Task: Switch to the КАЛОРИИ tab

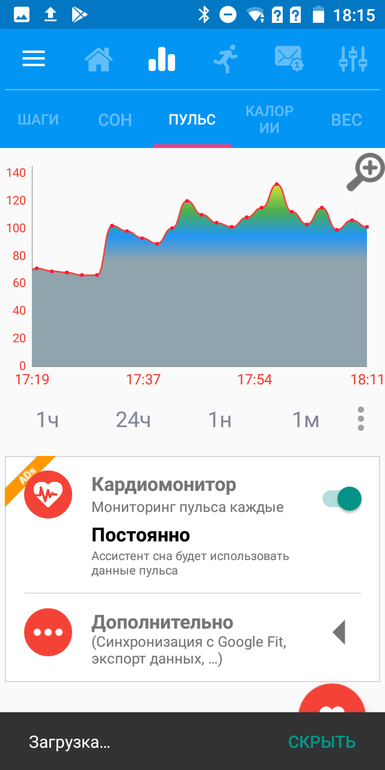Action: (x=270, y=119)
